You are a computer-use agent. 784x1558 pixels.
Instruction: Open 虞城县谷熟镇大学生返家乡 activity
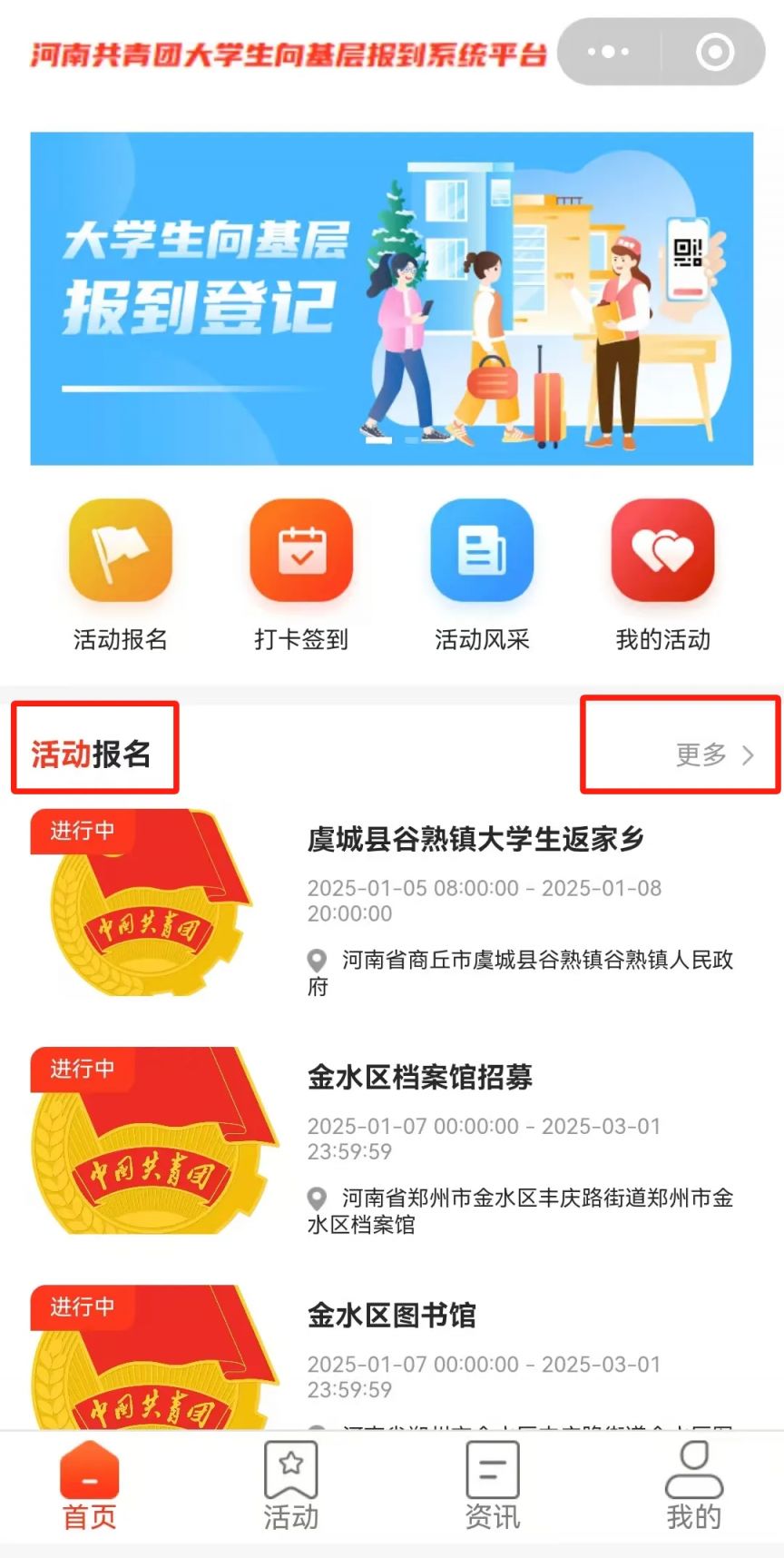click(x=475, y=839)
